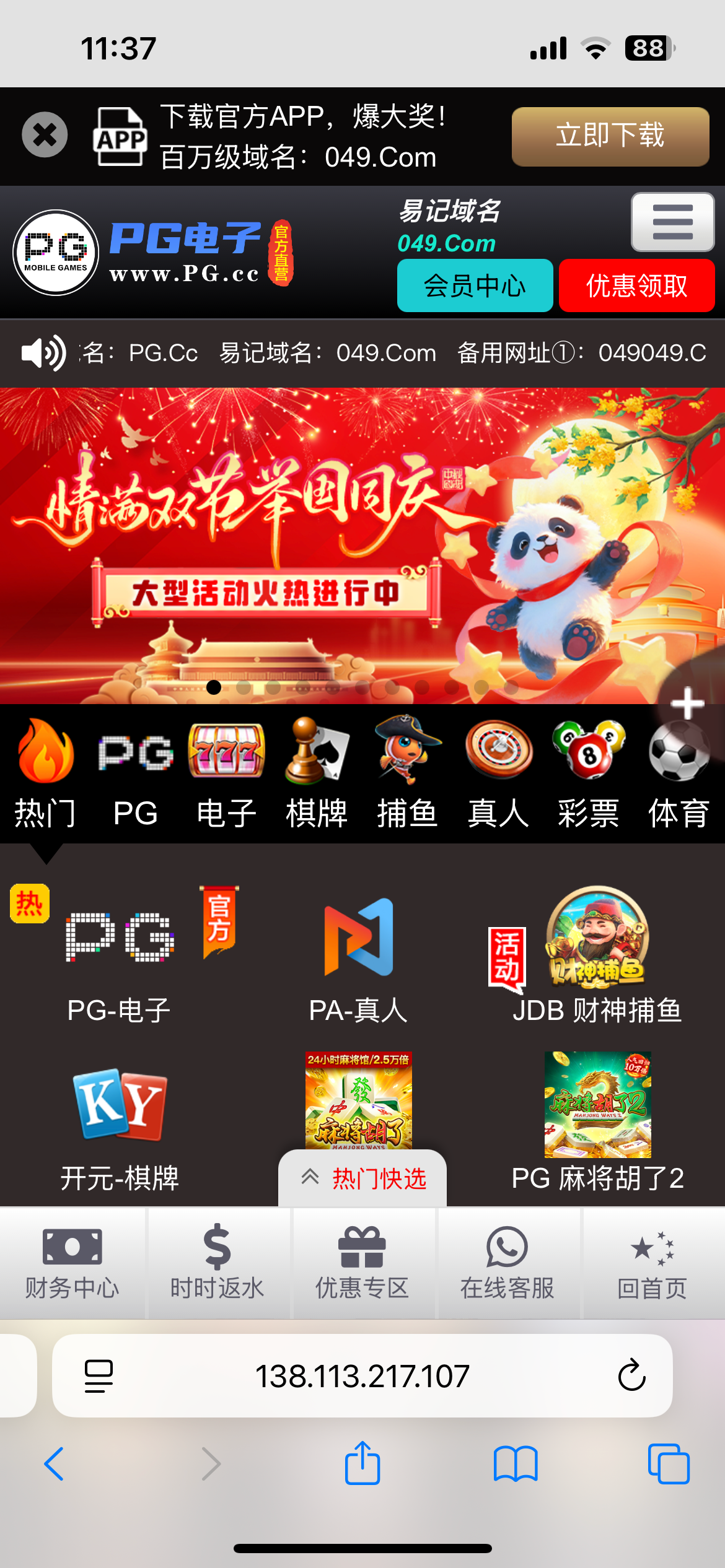
Task: Select the 电子 game category
Action: (x=226, y=774)
